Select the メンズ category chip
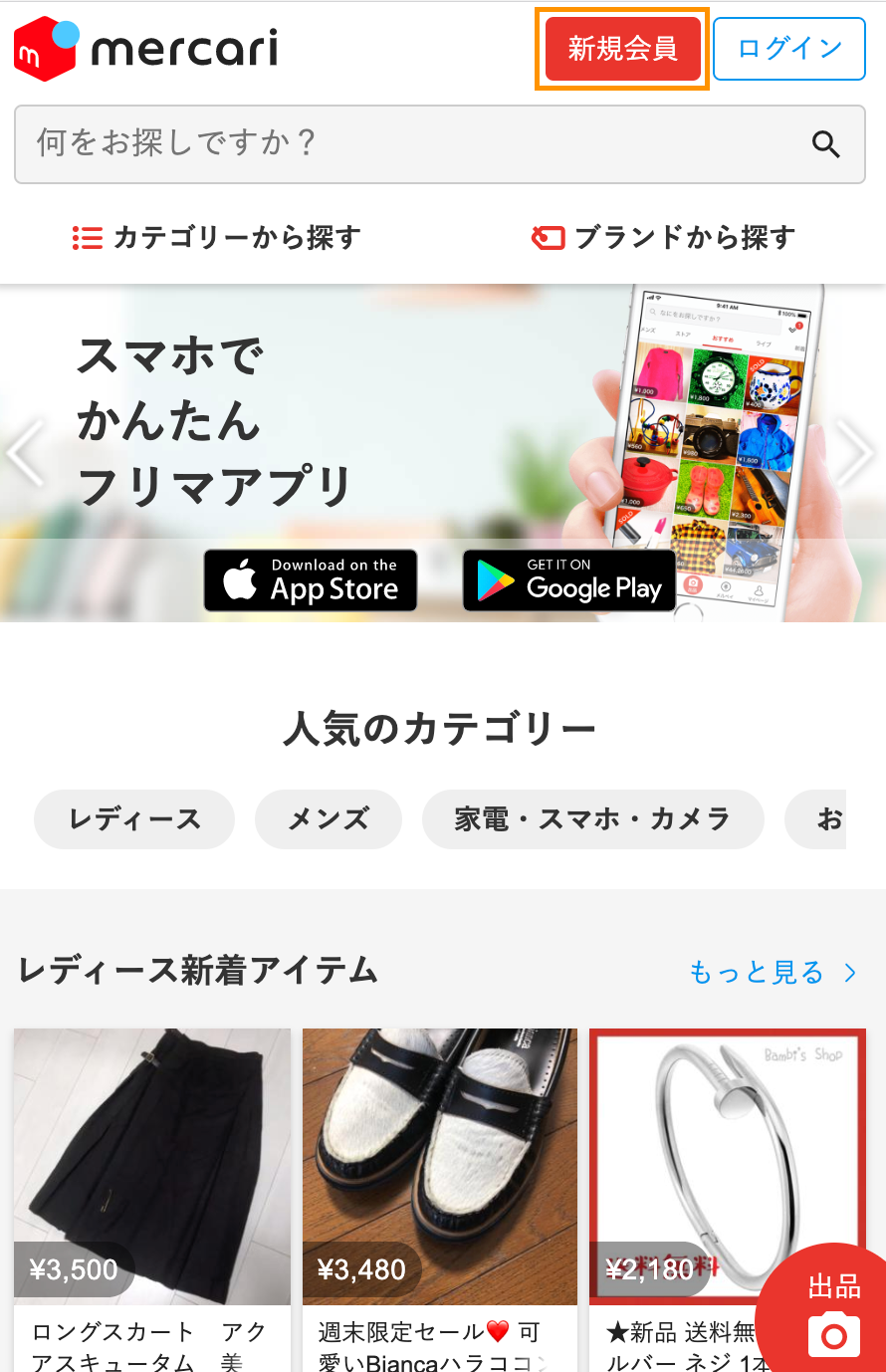This screenshot has height=1372, width=886. tap(329, 819)
